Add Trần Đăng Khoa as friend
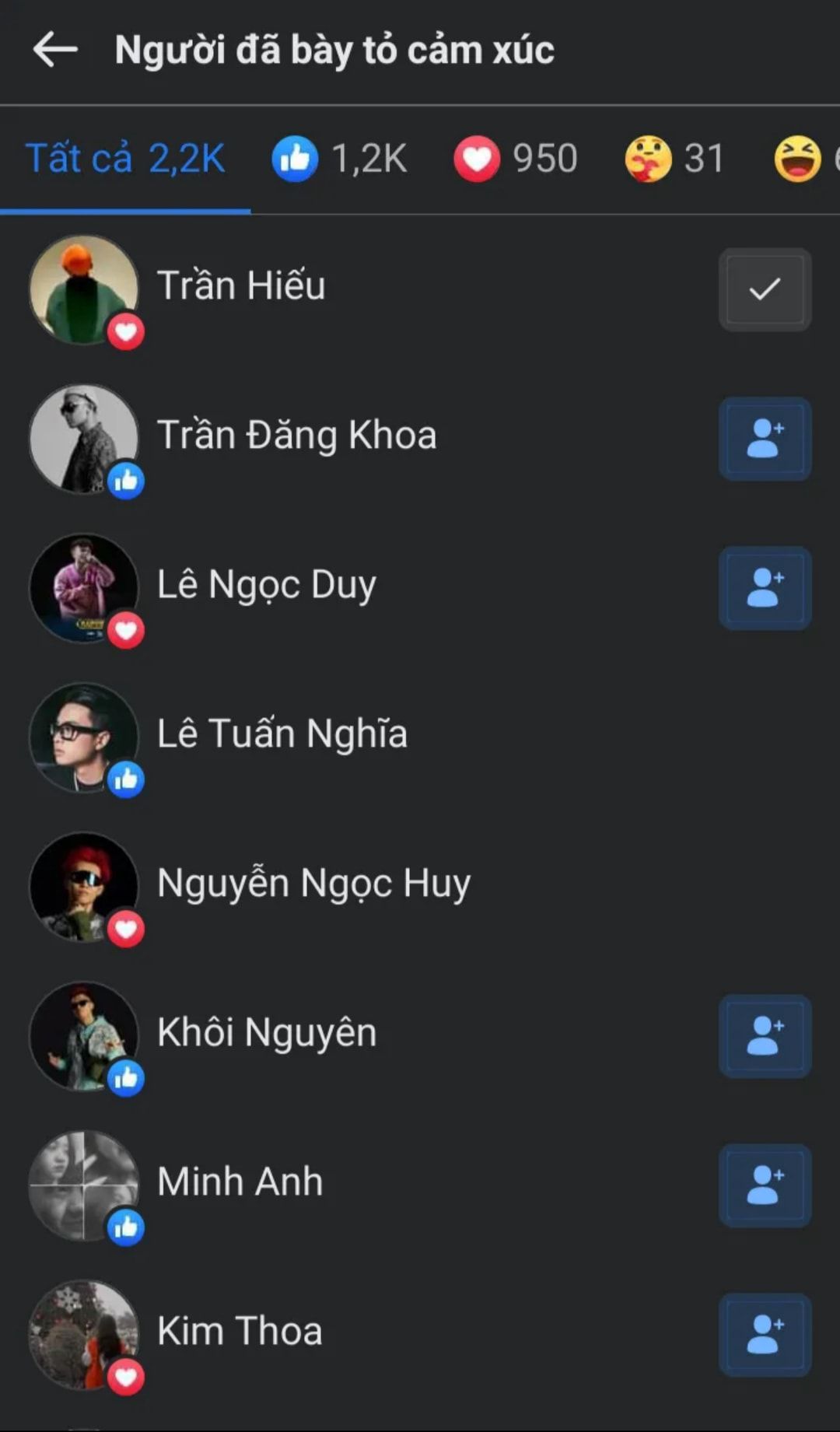Image resolution: width=840 pixels, height=1432 pixels. [765, 439]
